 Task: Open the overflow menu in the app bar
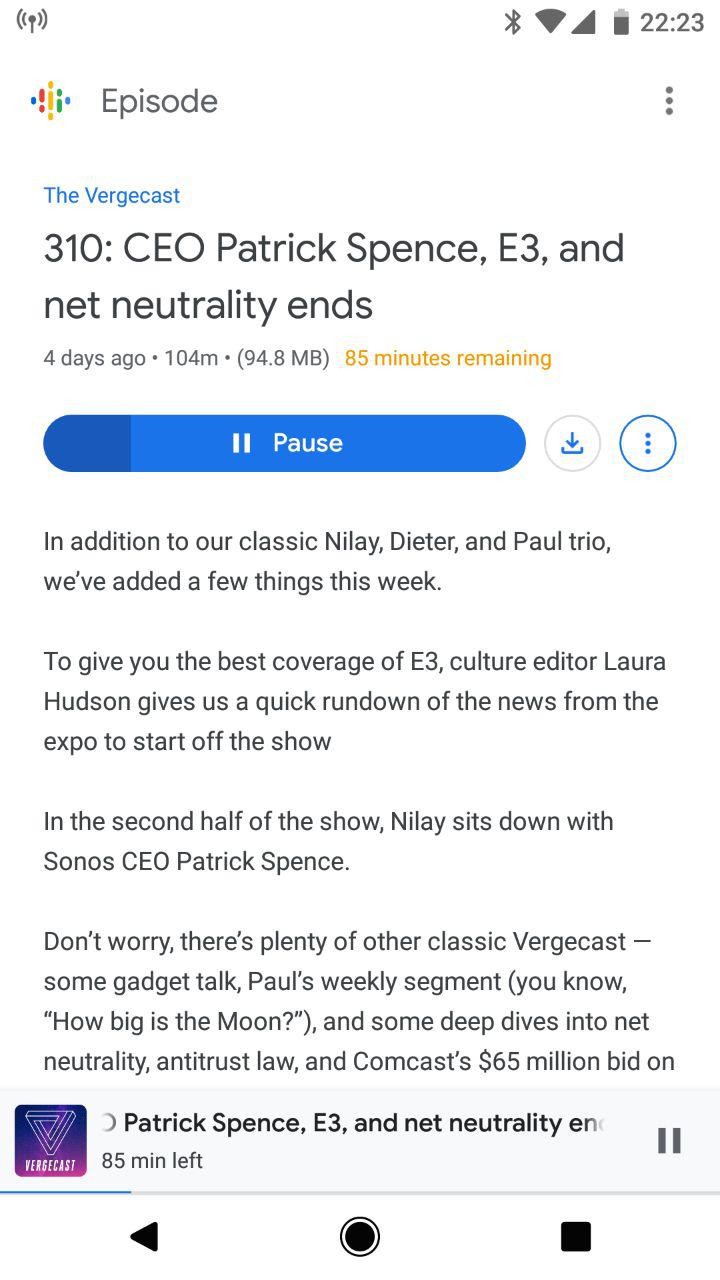coord(669,101)
